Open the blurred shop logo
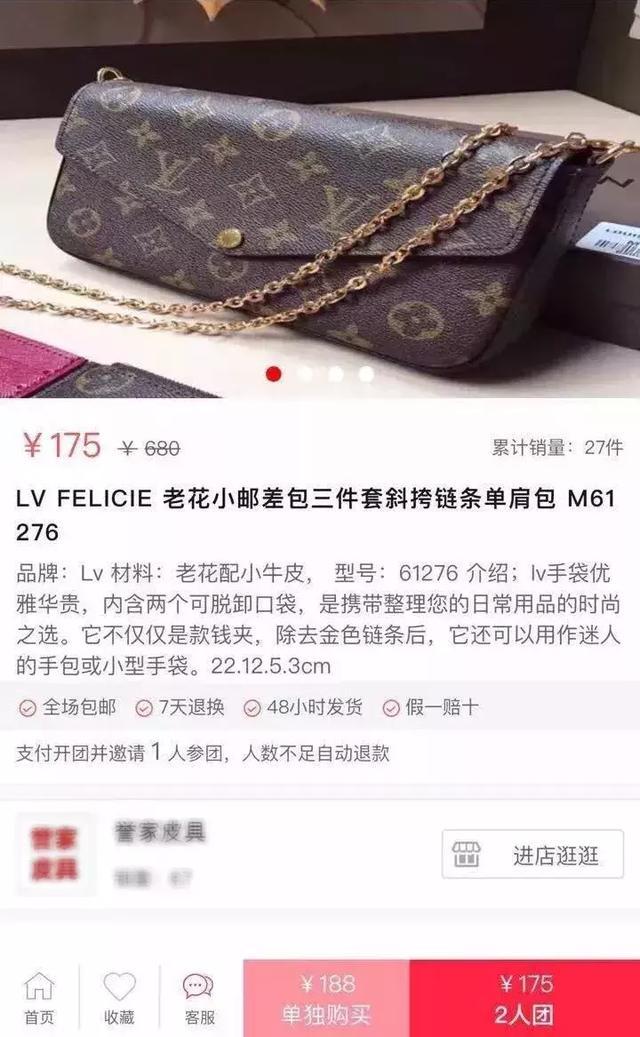 (55, 854)
